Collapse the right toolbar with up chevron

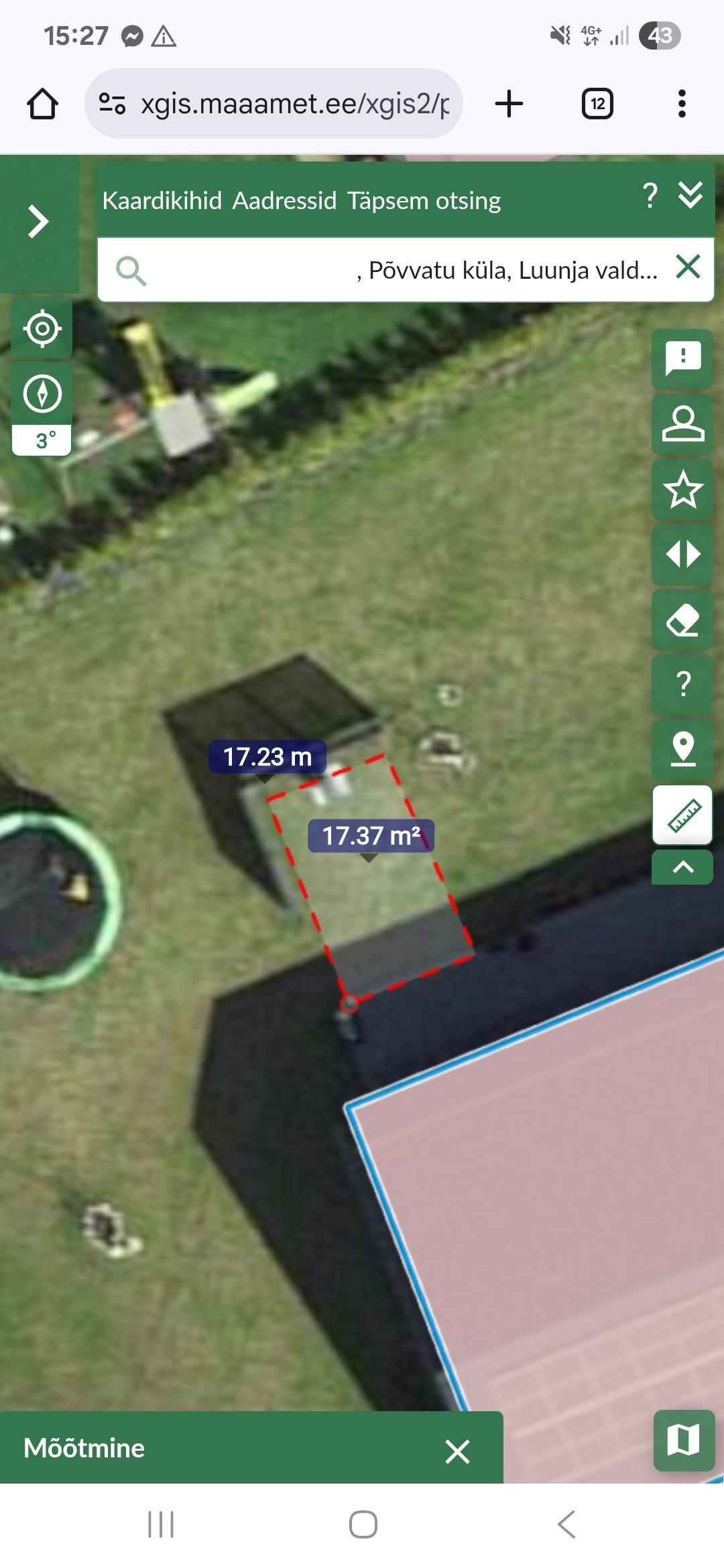pos(682,867)
